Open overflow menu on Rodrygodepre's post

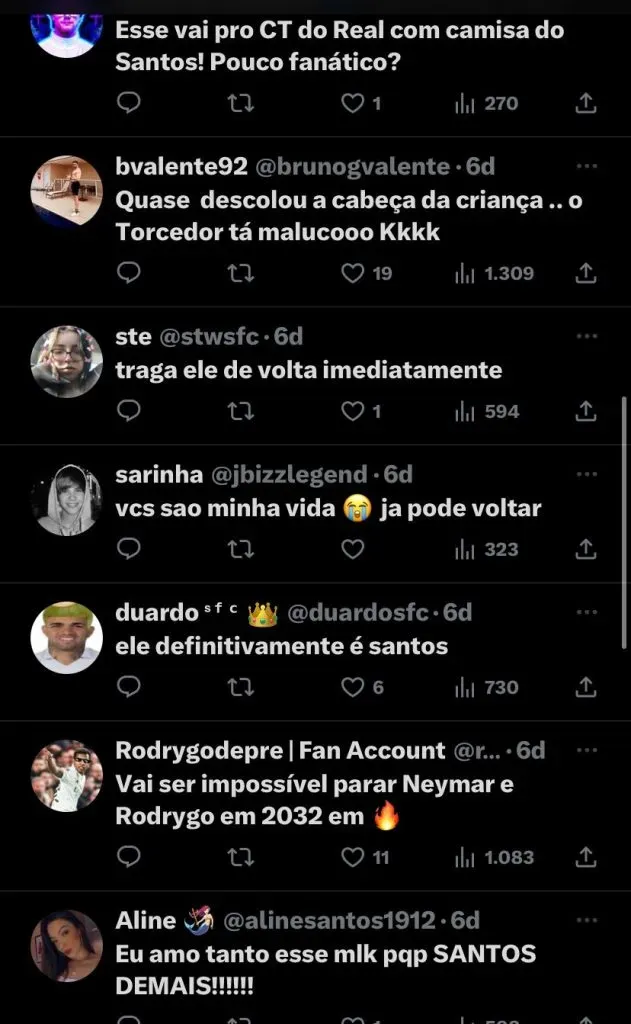tap(587, 750)
